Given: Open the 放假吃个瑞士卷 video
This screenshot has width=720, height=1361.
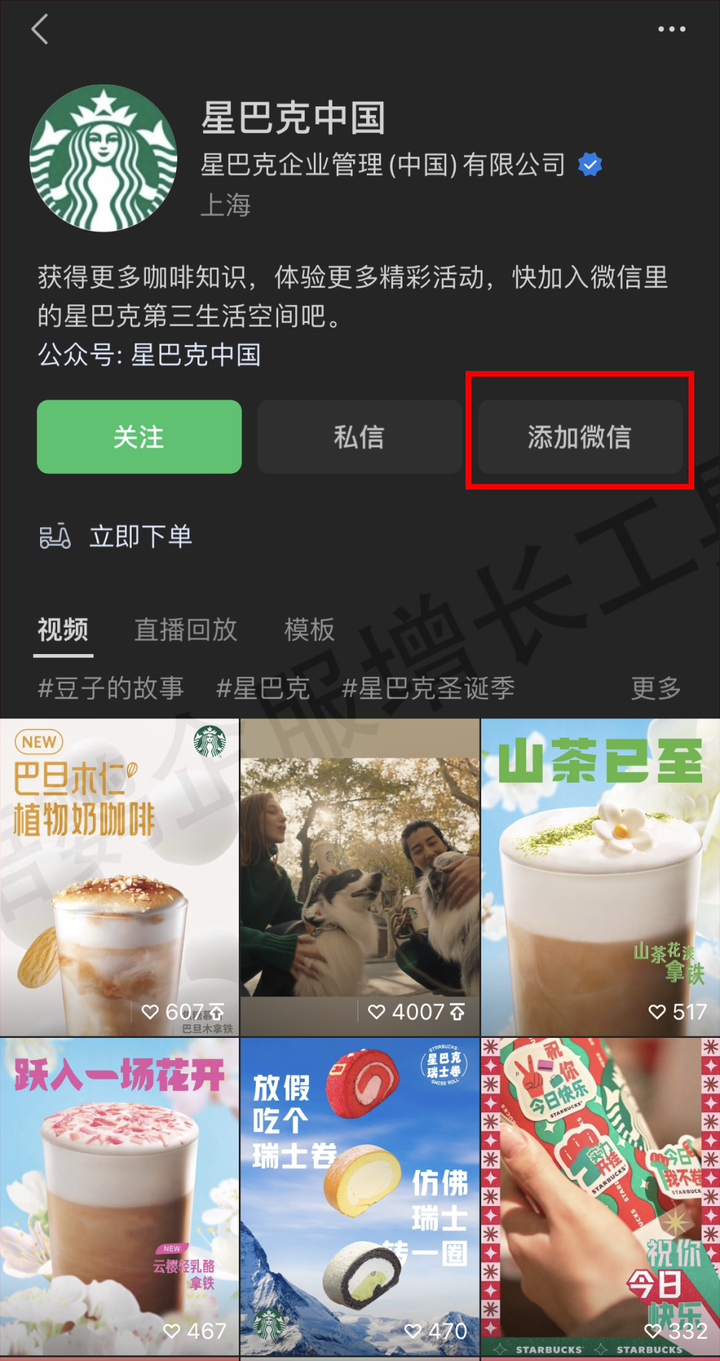Looking at the screenshot, I should (x=359, y=1196).
